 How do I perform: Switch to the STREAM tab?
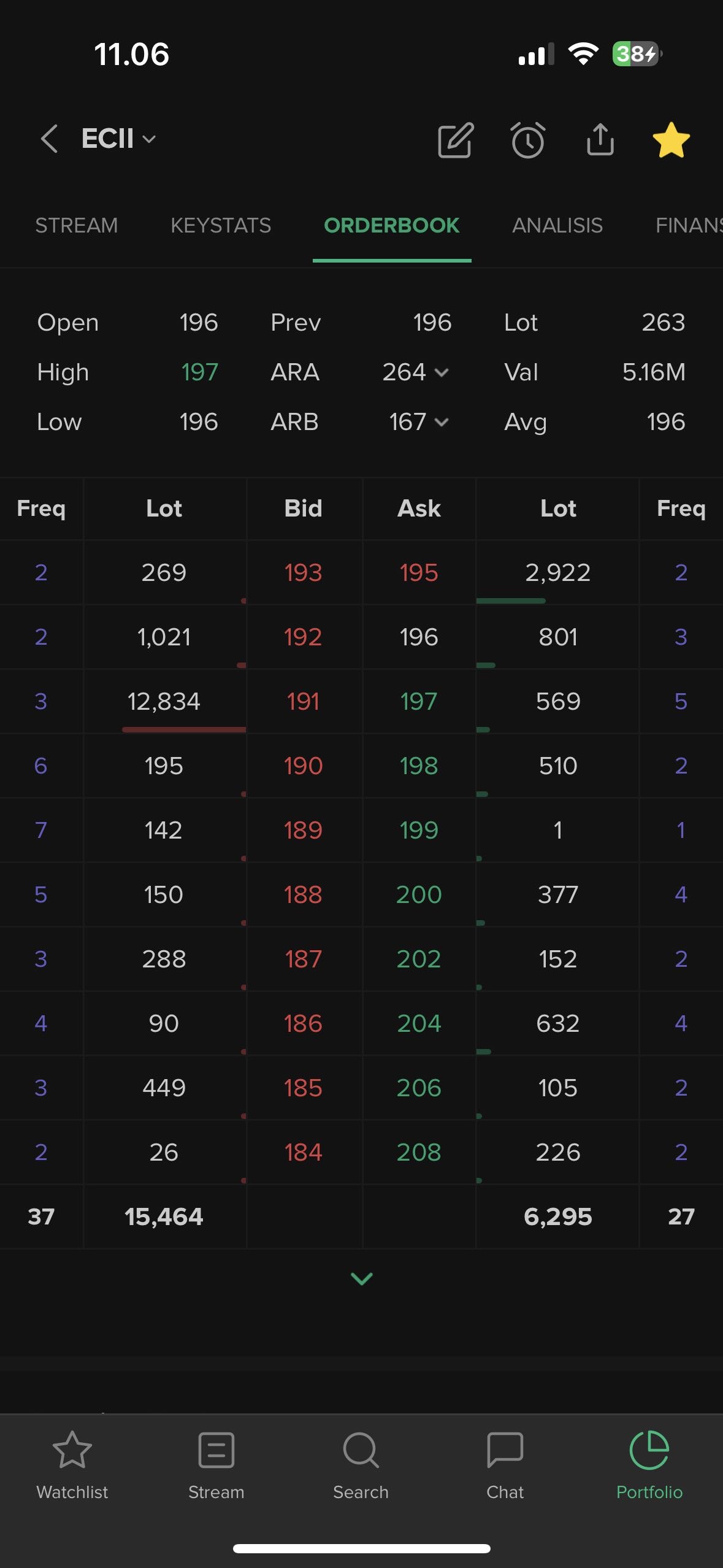pyautogui.click(x=76, y=225)
